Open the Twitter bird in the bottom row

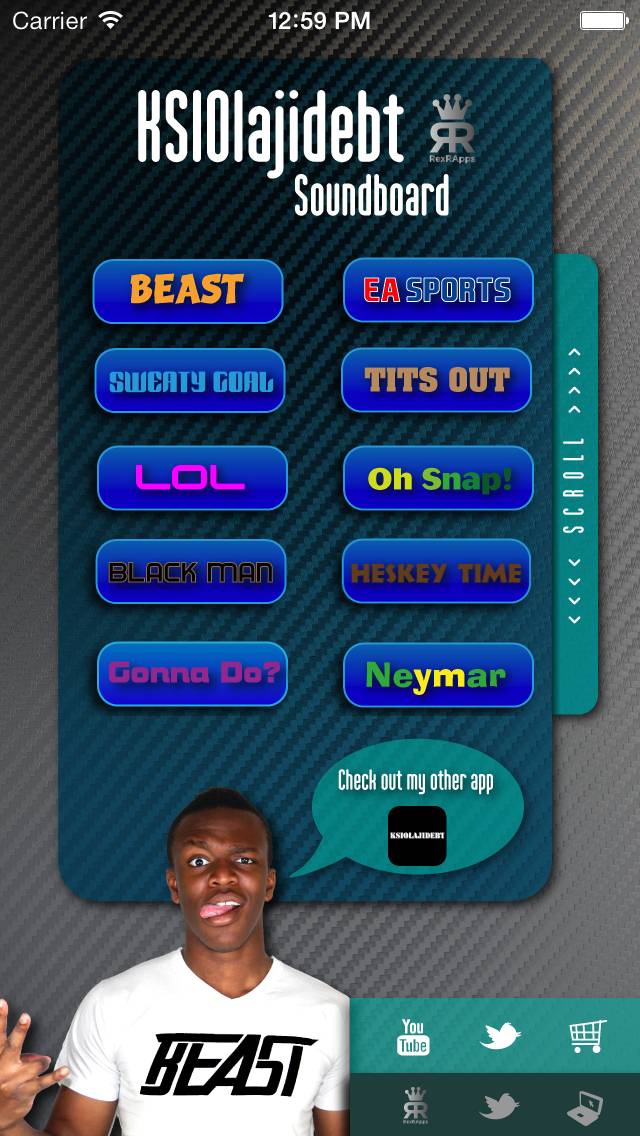pyautogui.click(x=500, y=1106)
